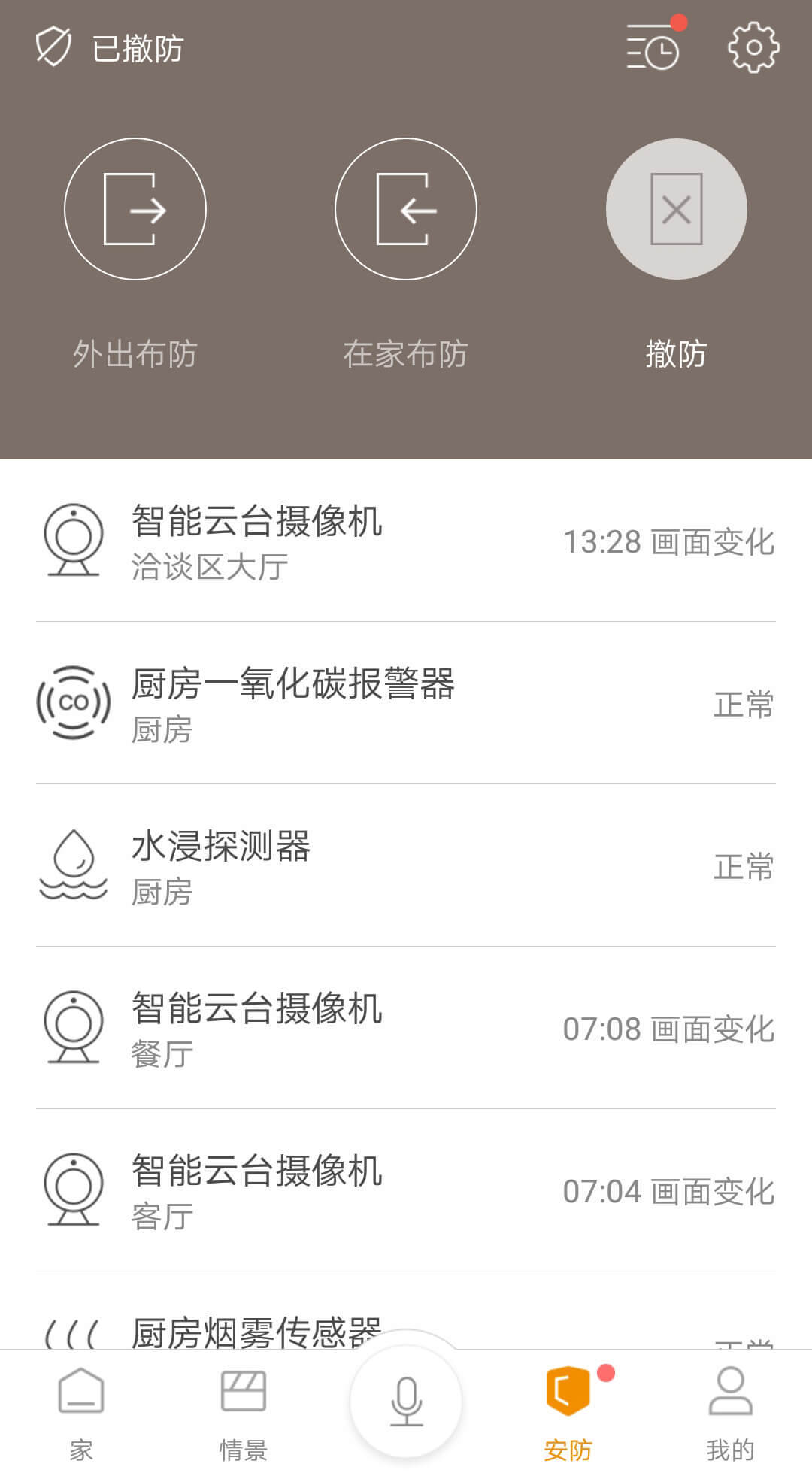Check the 正常 status of the water detector

(744, 866)
